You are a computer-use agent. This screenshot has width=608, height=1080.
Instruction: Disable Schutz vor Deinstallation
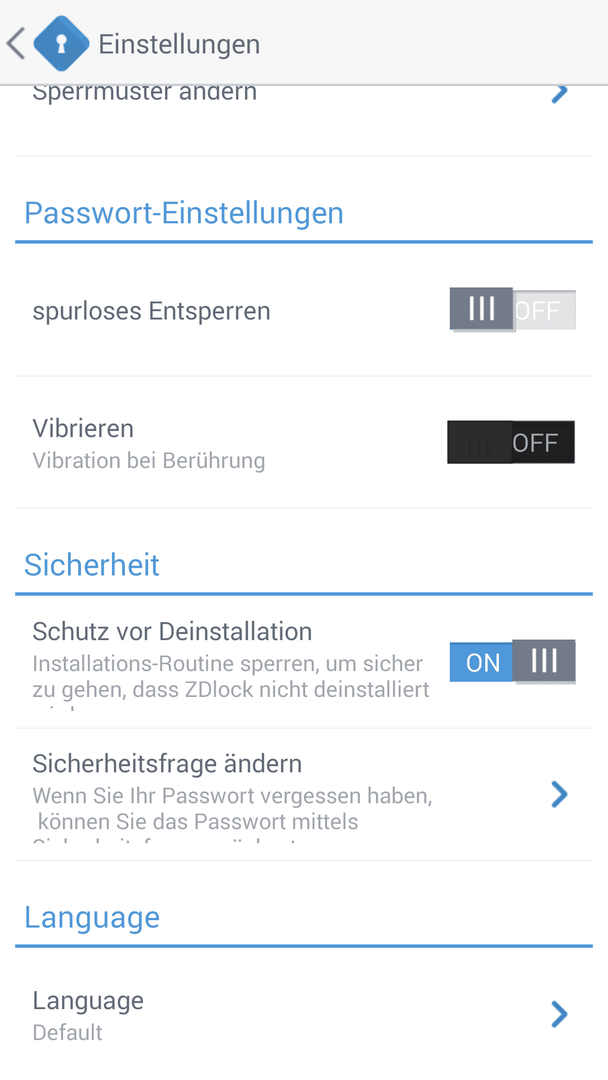pos(512,662)
